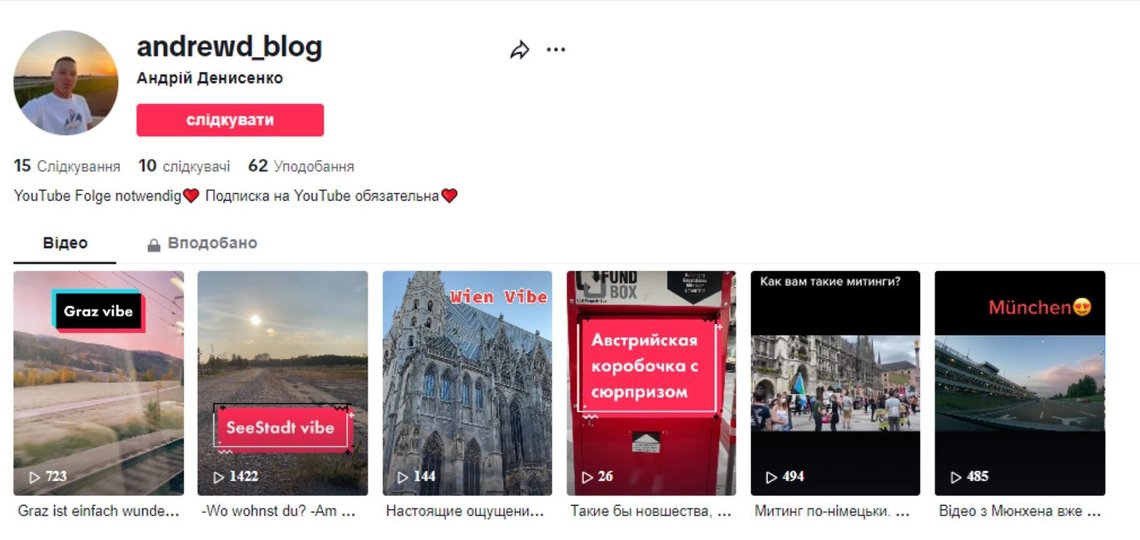Open the München video
The image size is (1140, 540).
(x=1019, y=383)
